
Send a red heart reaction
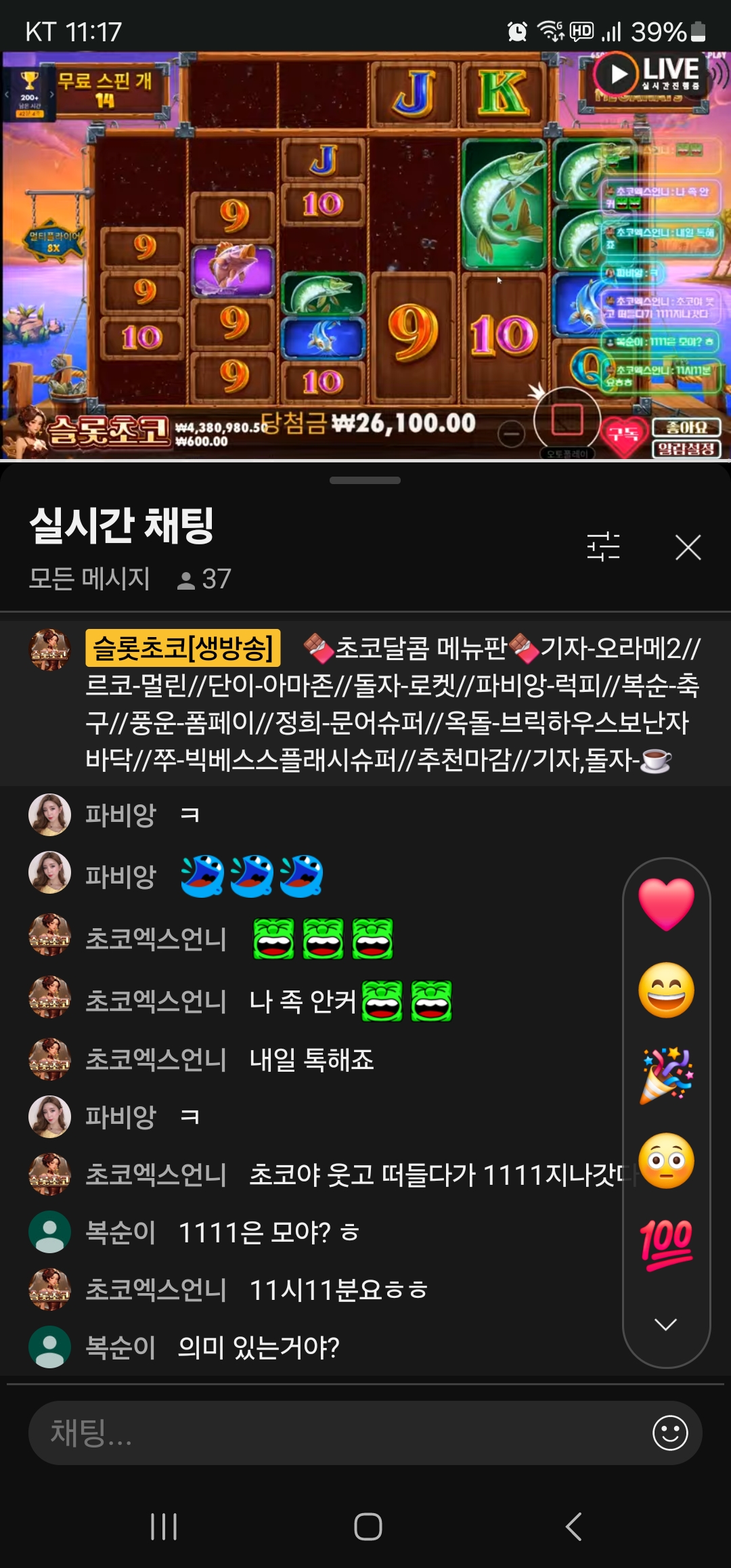[666, 903]
